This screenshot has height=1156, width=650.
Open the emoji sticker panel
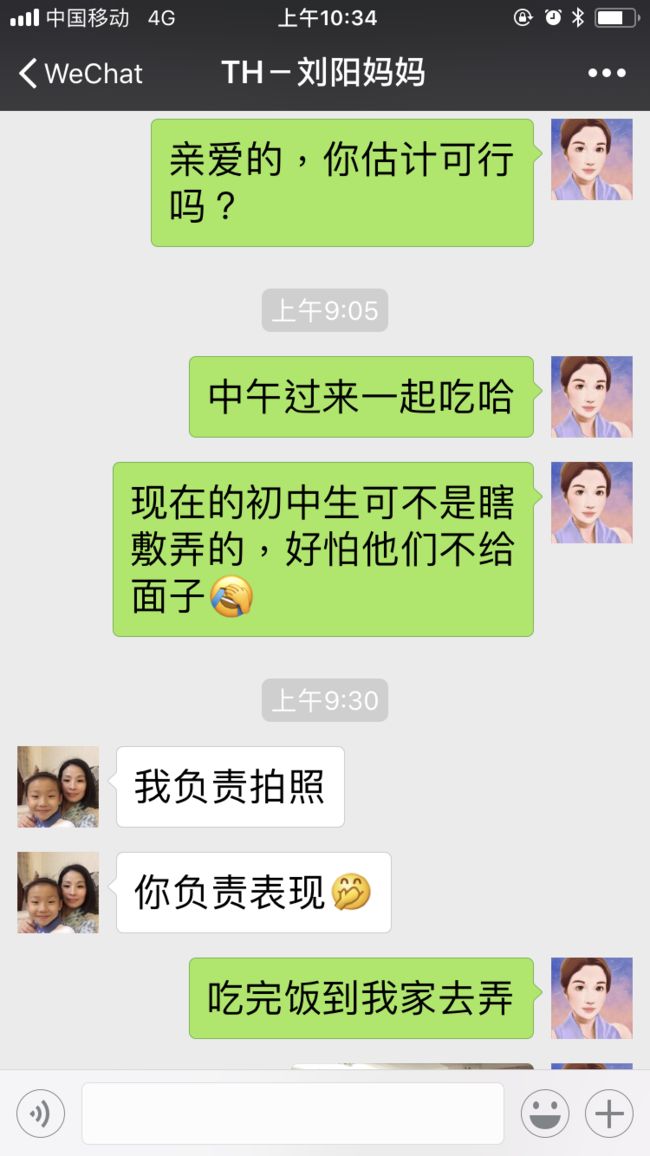point(545,1113)
